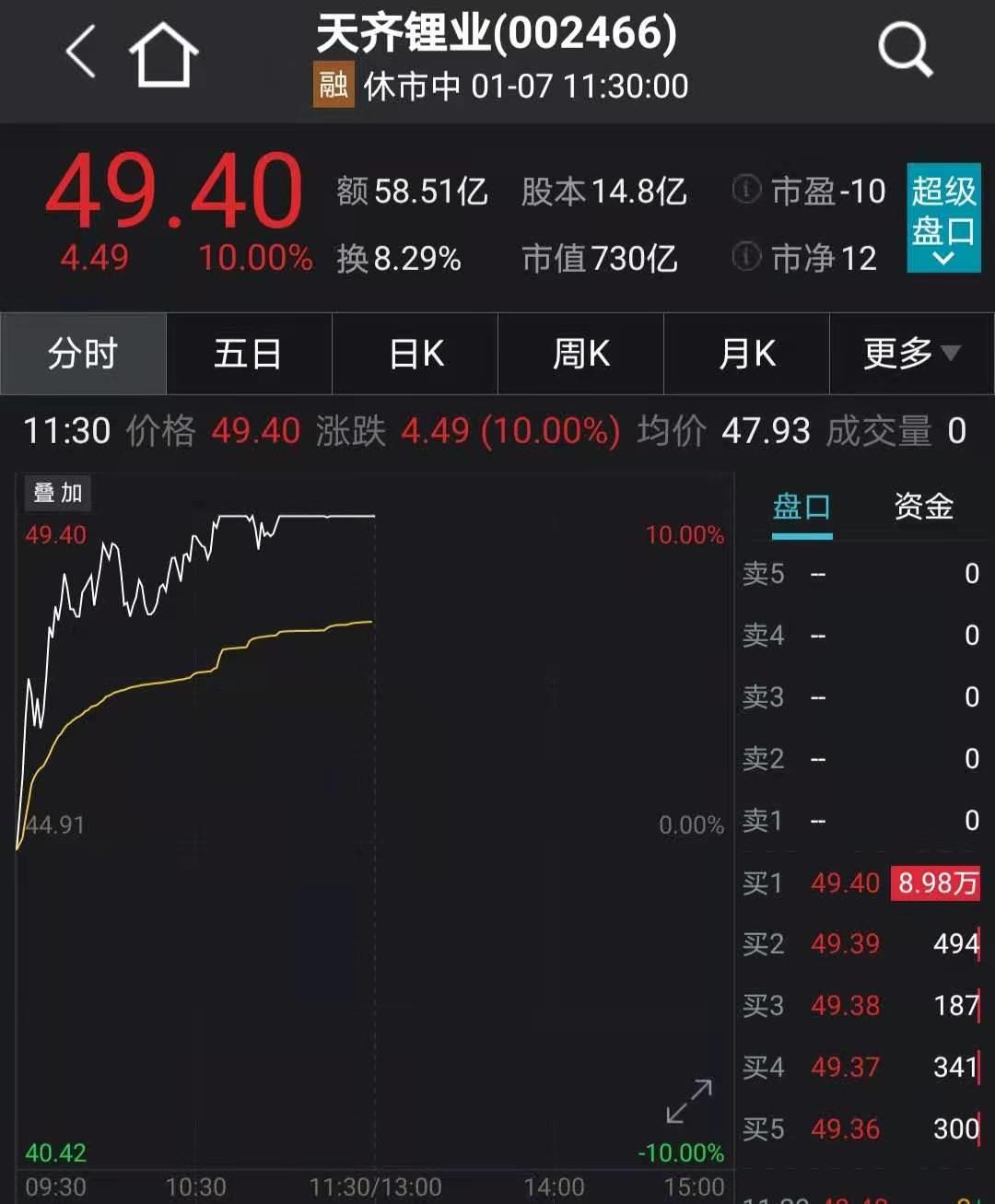The image size is (995, 1204).
Task: Select the 盘口 tab
Action: [802, 507]
